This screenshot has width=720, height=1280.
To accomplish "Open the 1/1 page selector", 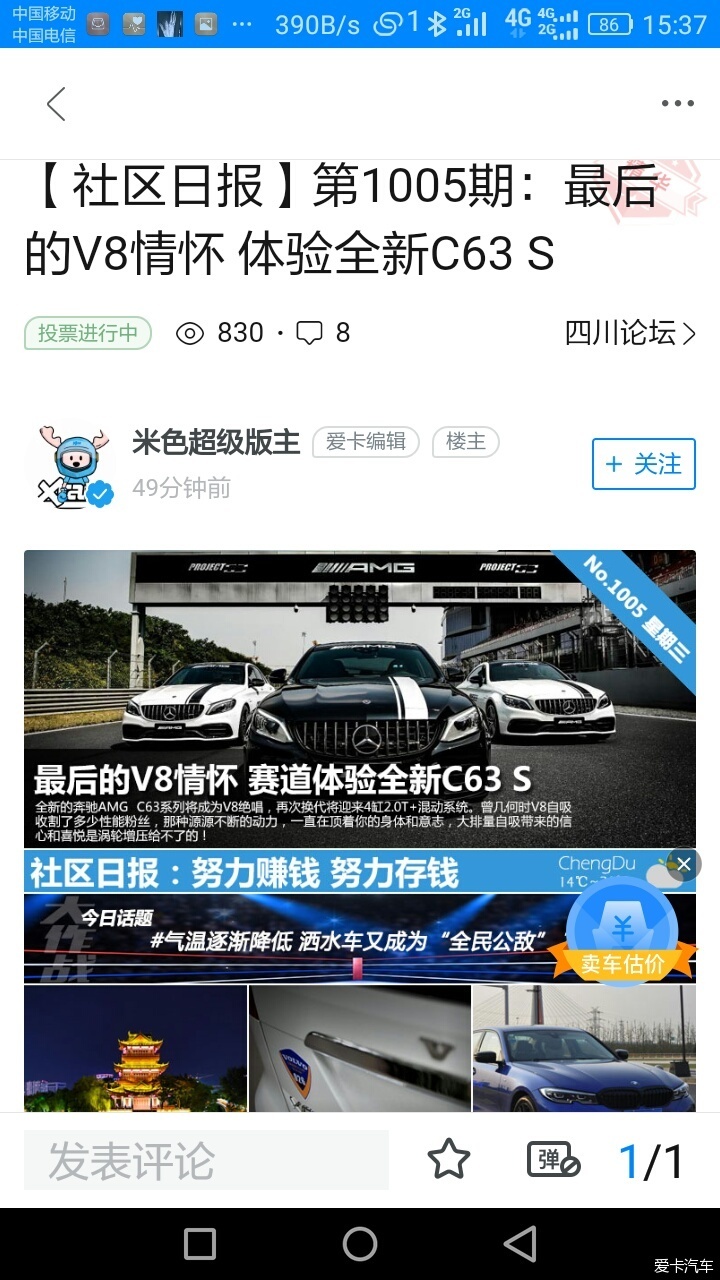I will click(651, 1161).
